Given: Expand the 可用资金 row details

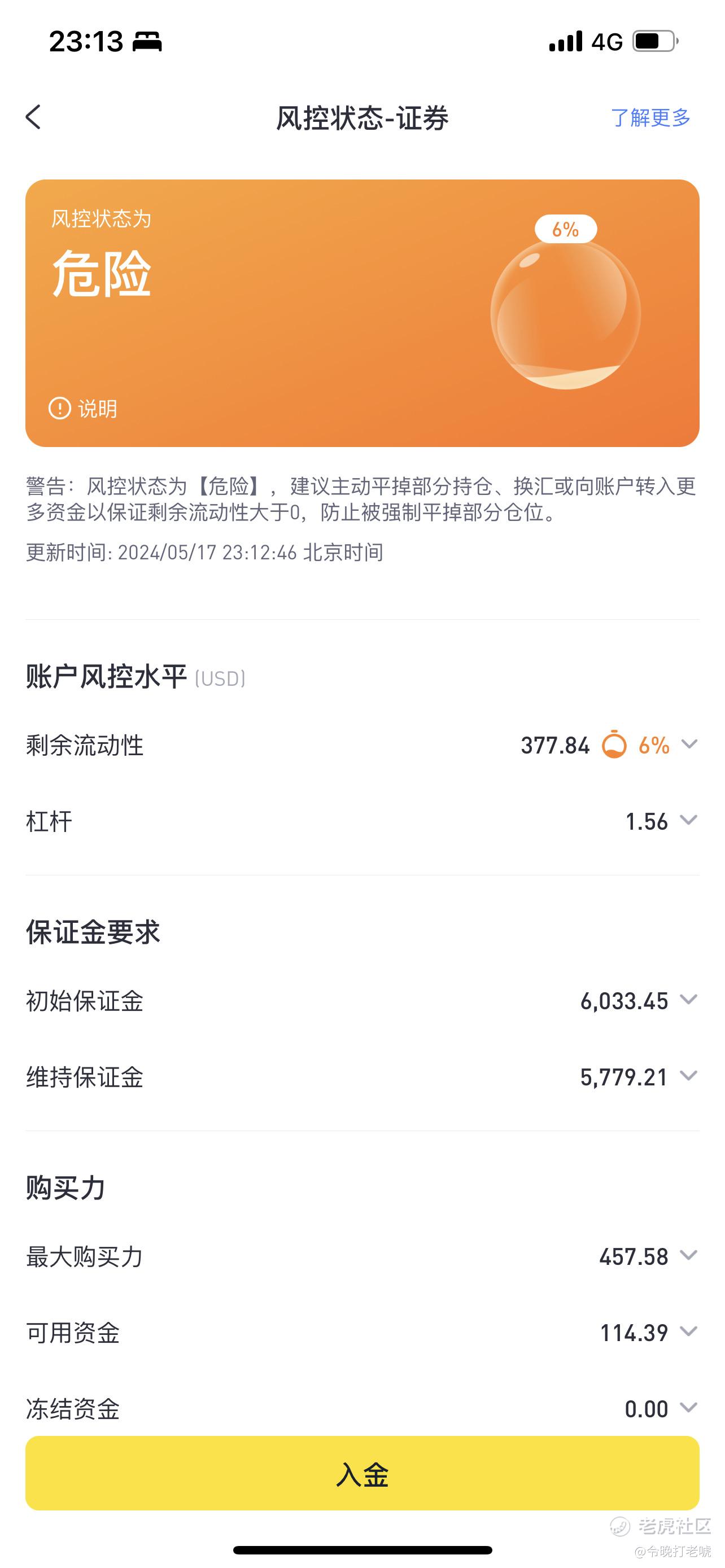Looking at the screenshot, I should click(x=689, y=1332).
